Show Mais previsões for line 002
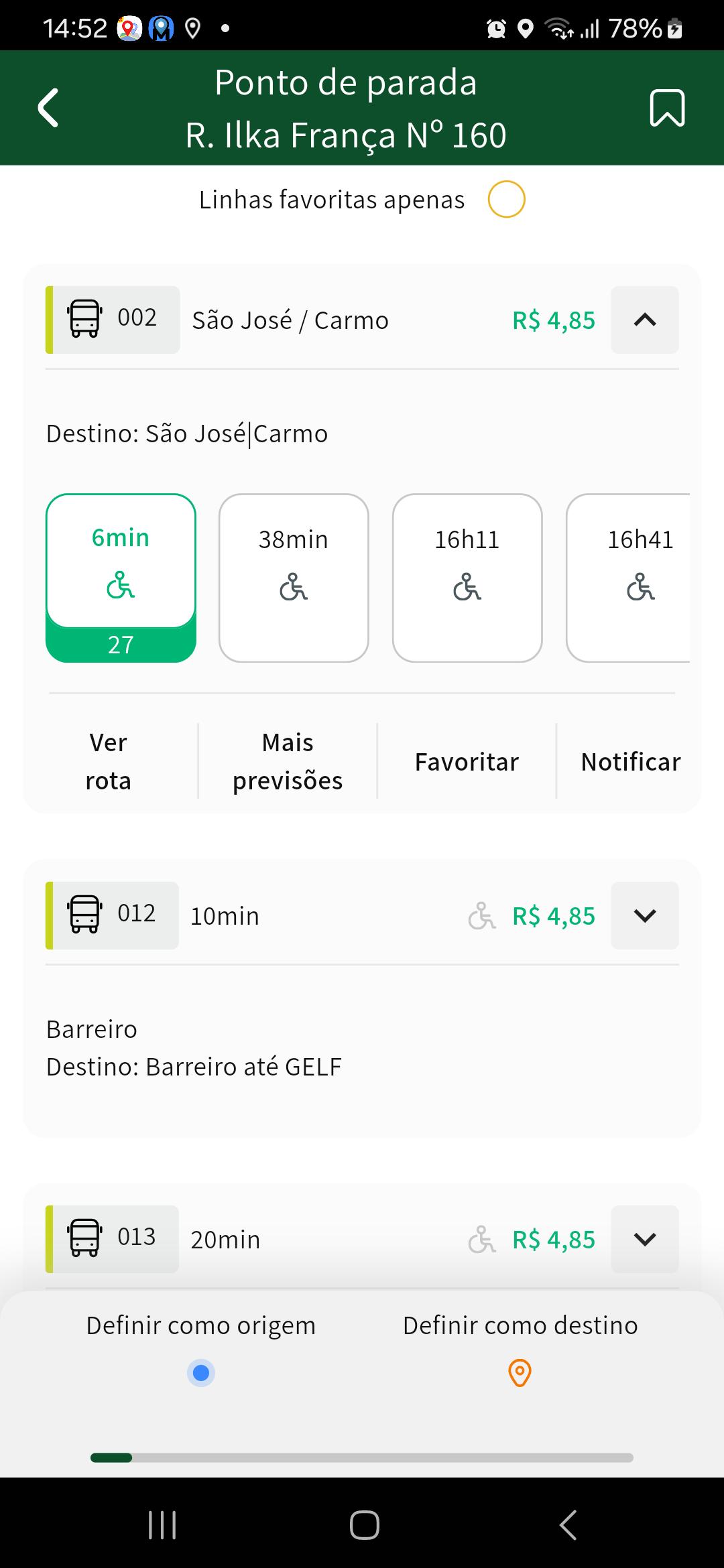This screenshot has width=724, height=1568. 288,761
